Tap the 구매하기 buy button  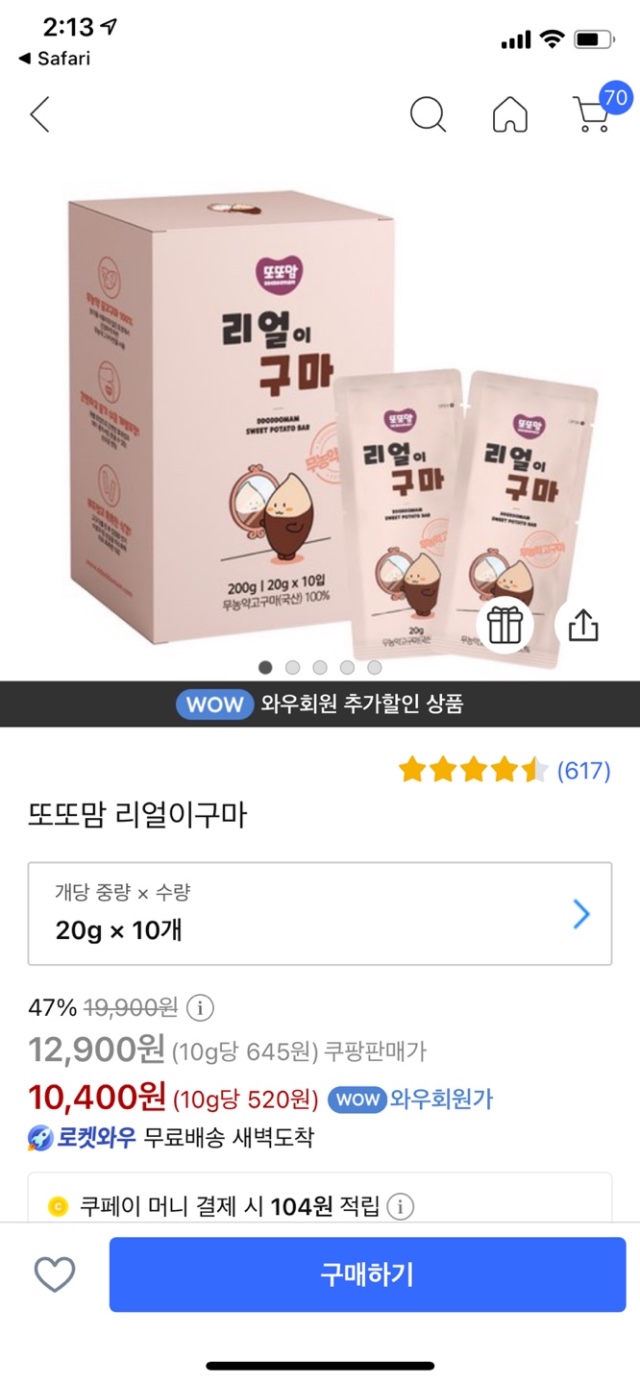pyautogui.click(x=367, y=1274)
